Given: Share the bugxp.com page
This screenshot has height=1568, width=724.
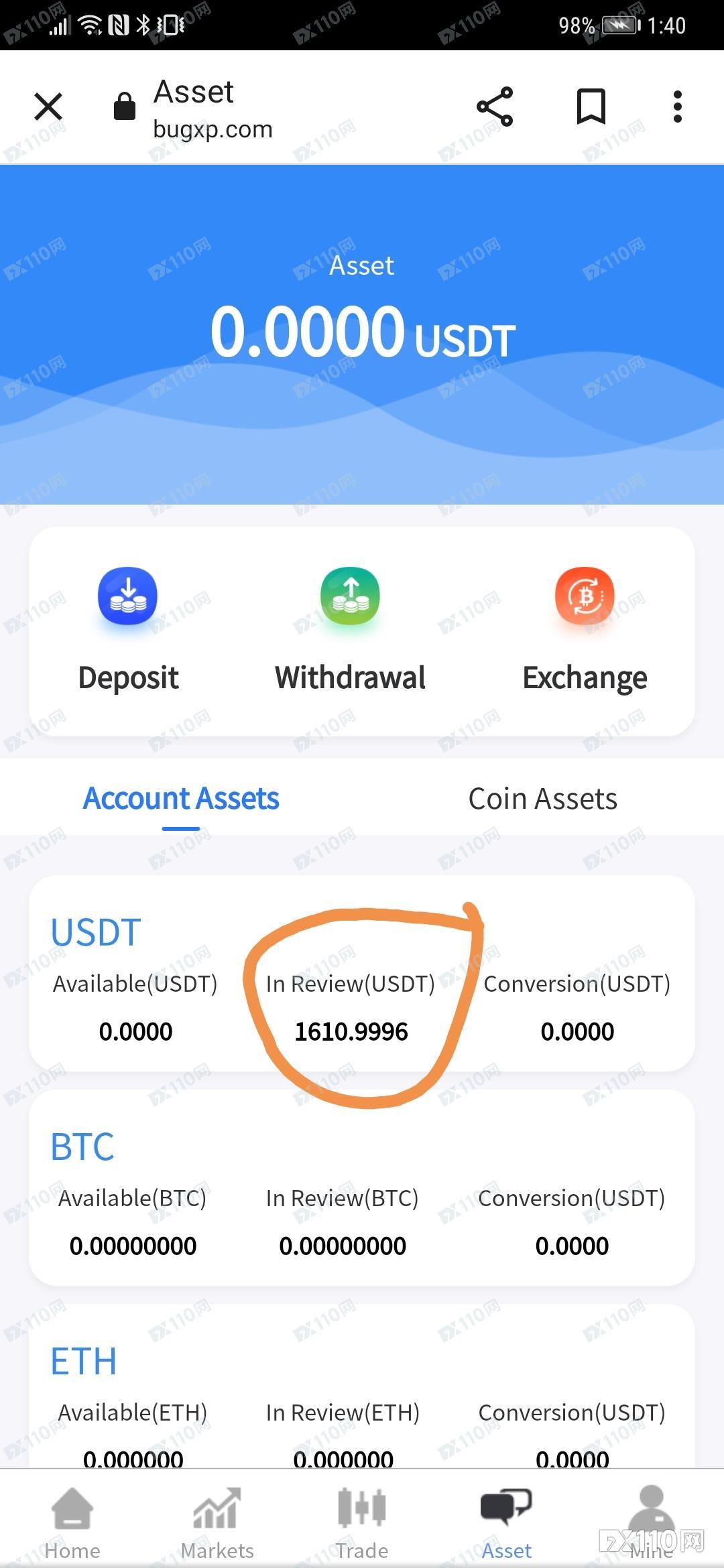Looking at the screenshot, I should (495, 107).
